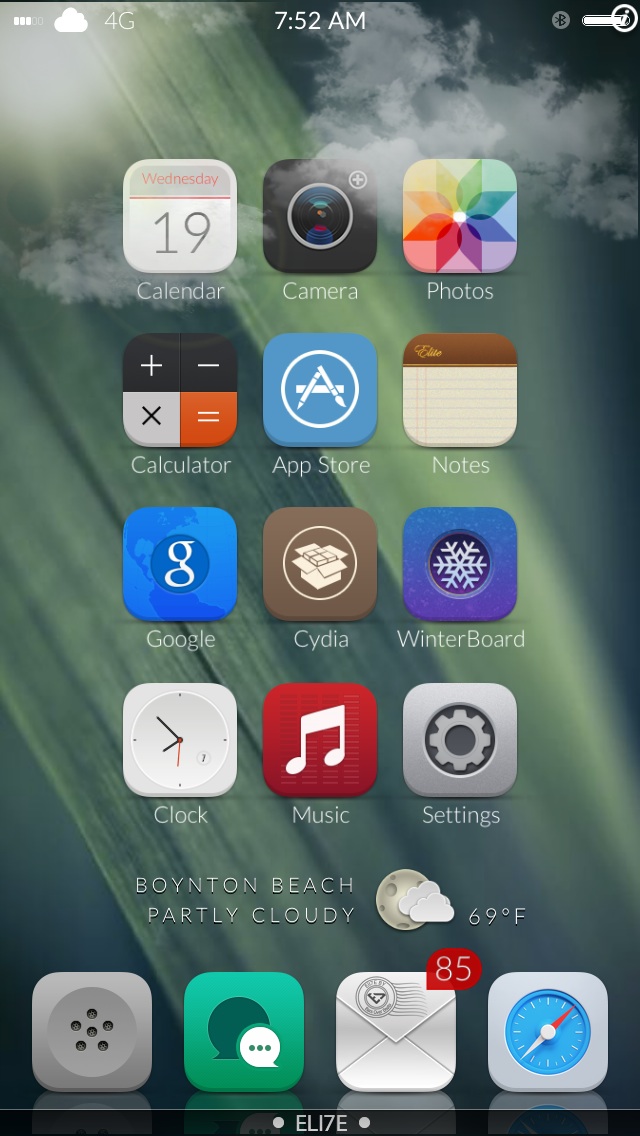Open the Calendar app
Image resolution: width=640 pixels, height=1136 pixels.
180,216
